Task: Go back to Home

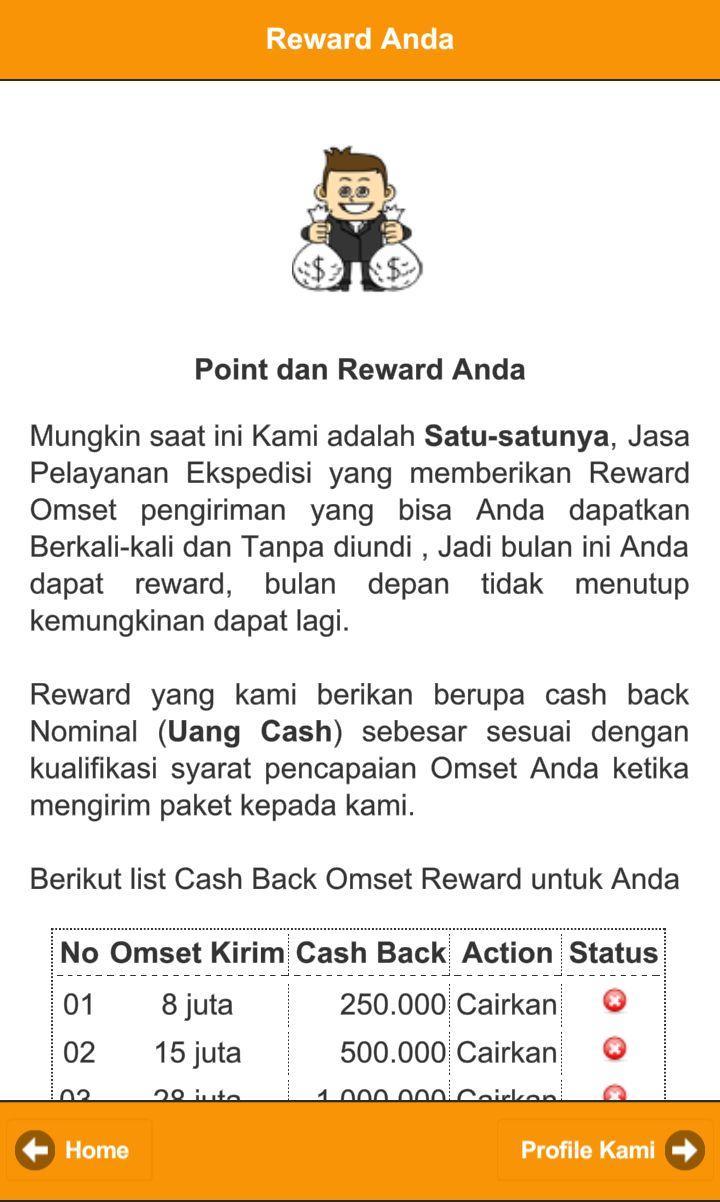Action: (x=78, y=1150)
